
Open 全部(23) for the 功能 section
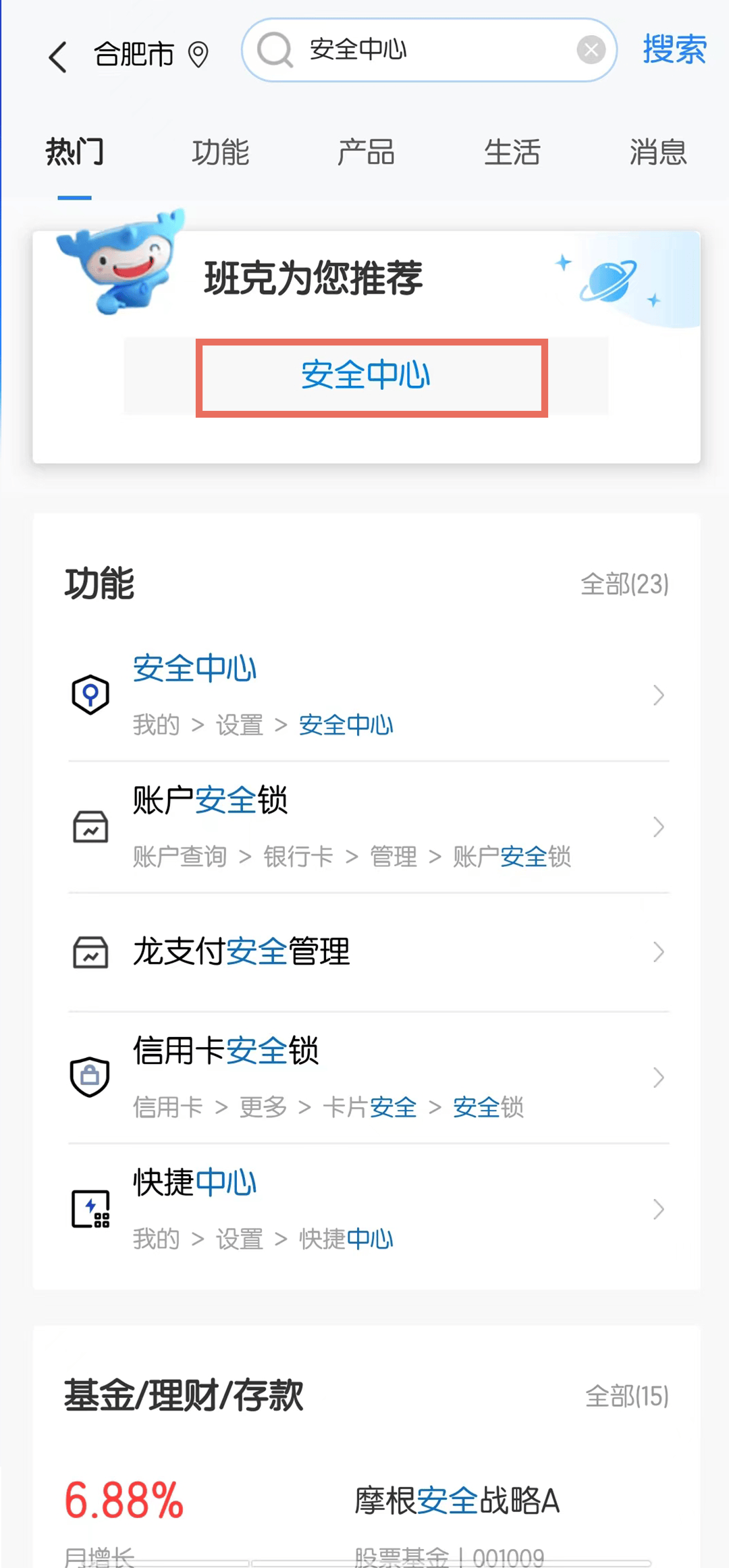[624, 584]
